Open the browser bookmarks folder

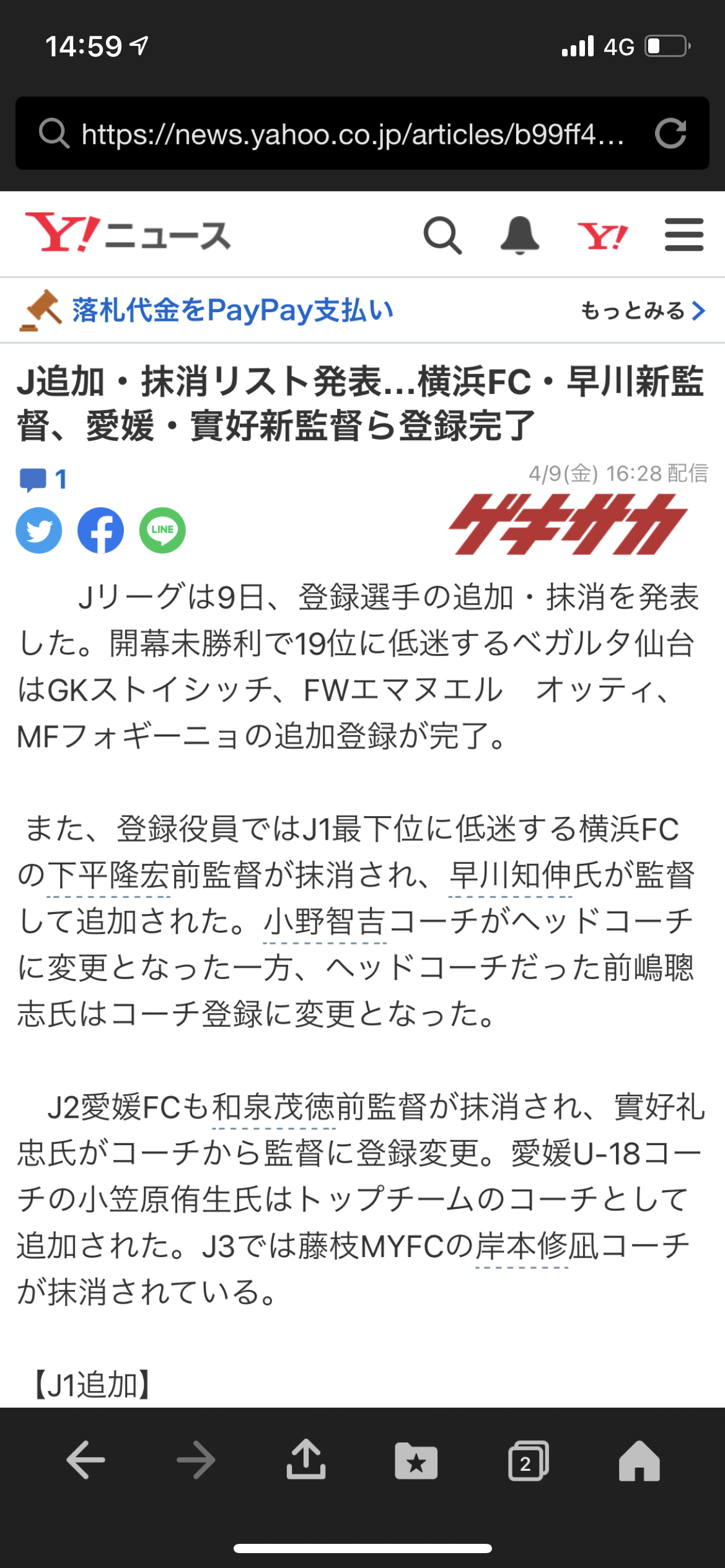pyautogui.click(x=416, y=1461)
